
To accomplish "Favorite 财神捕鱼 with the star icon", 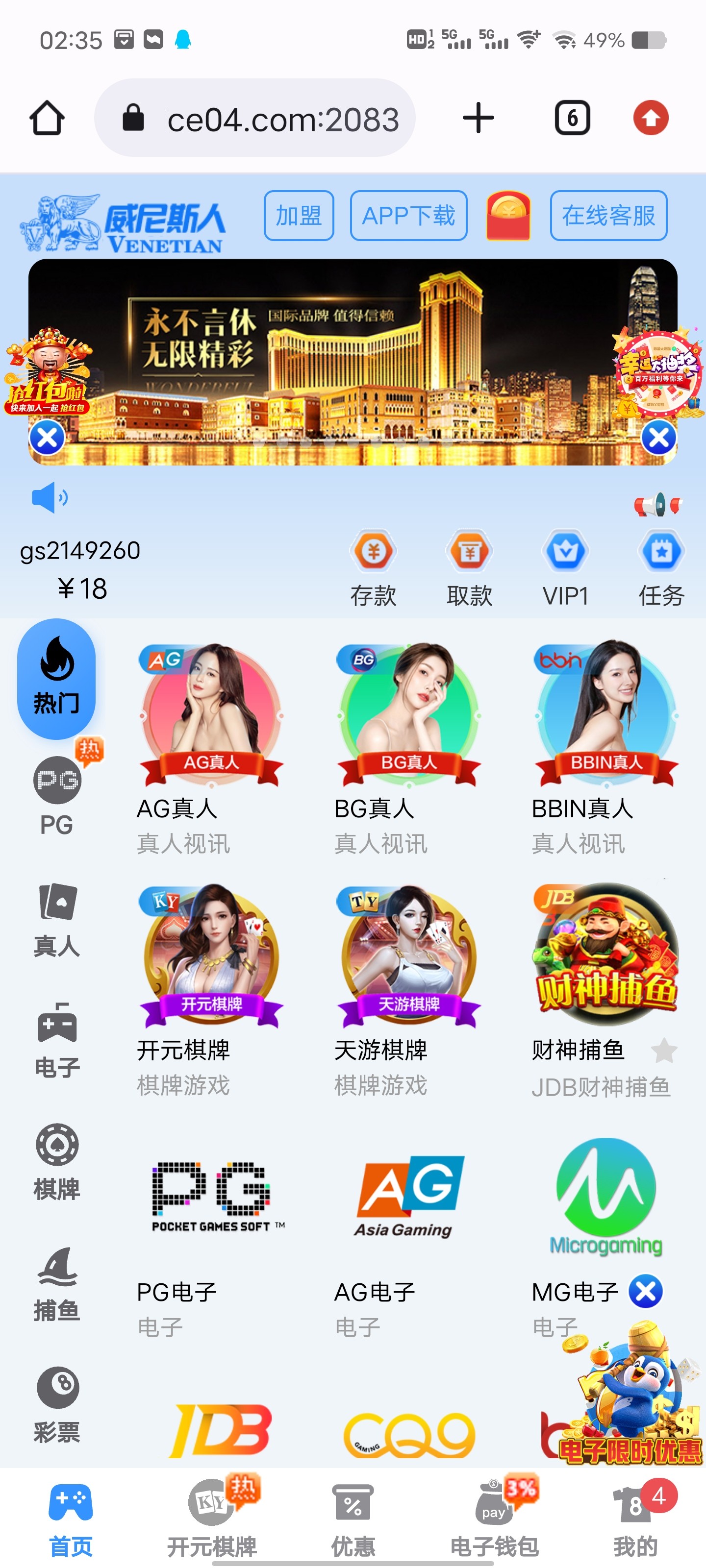I will click(x=663, y=1051).
